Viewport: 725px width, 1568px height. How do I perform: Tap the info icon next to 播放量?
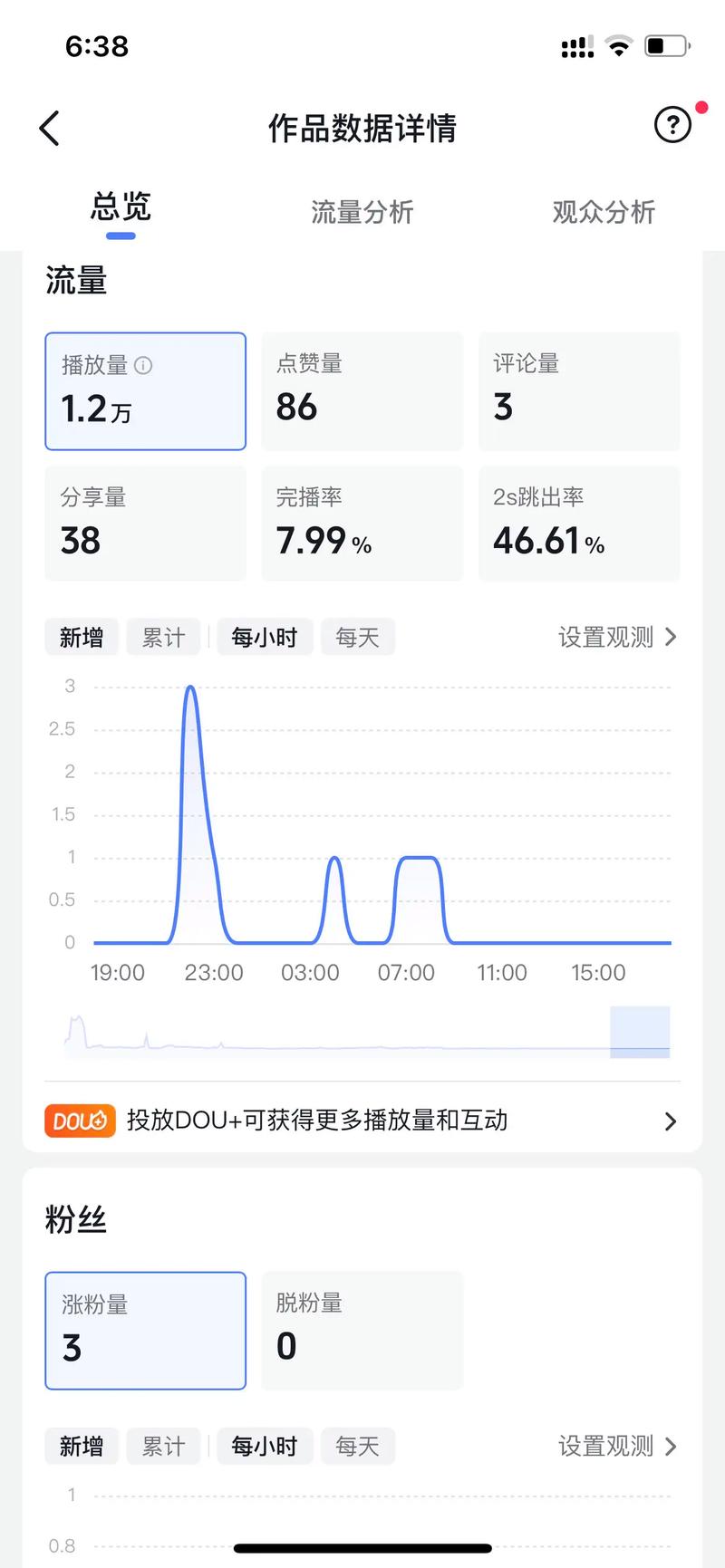(143, 366)
